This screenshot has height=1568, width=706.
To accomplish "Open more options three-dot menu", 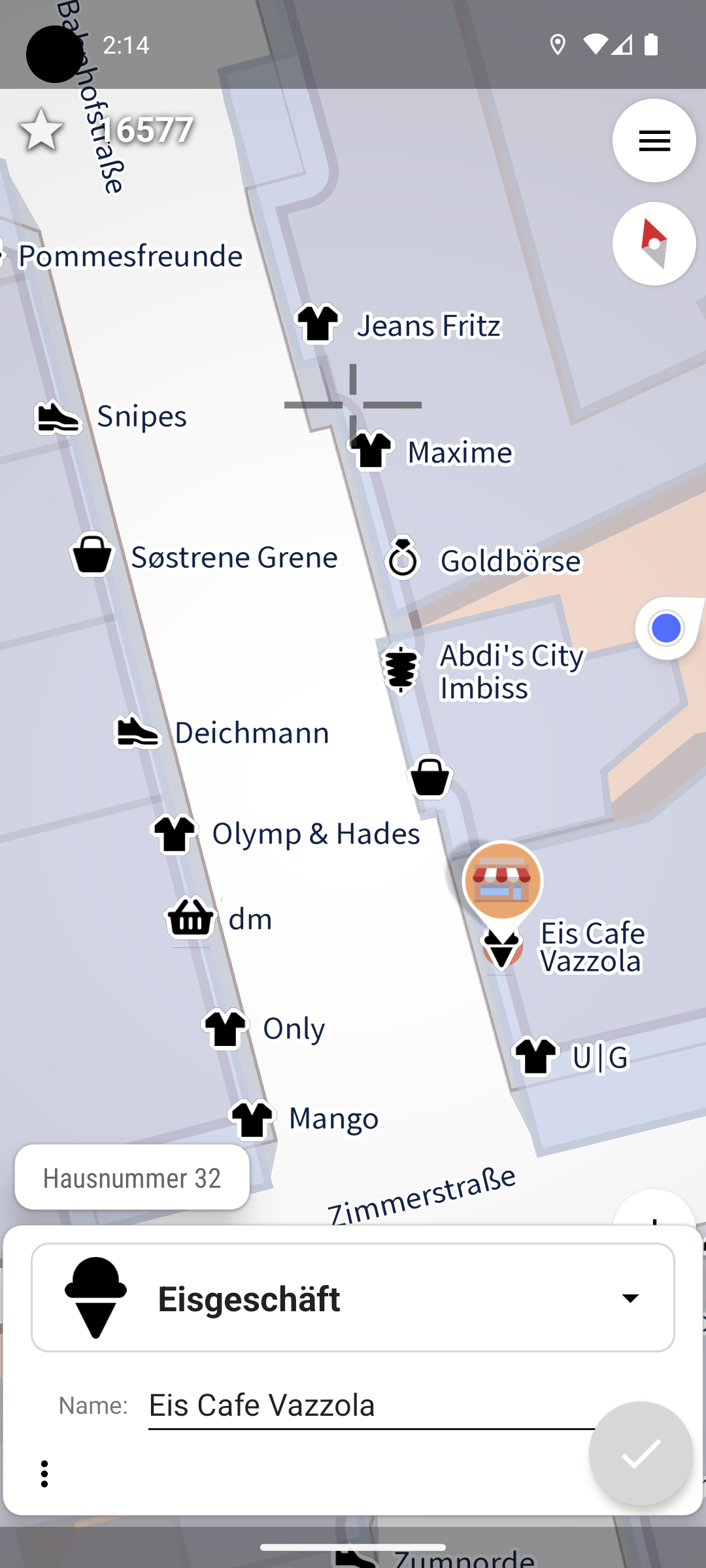I will [x=44, y=1474].
